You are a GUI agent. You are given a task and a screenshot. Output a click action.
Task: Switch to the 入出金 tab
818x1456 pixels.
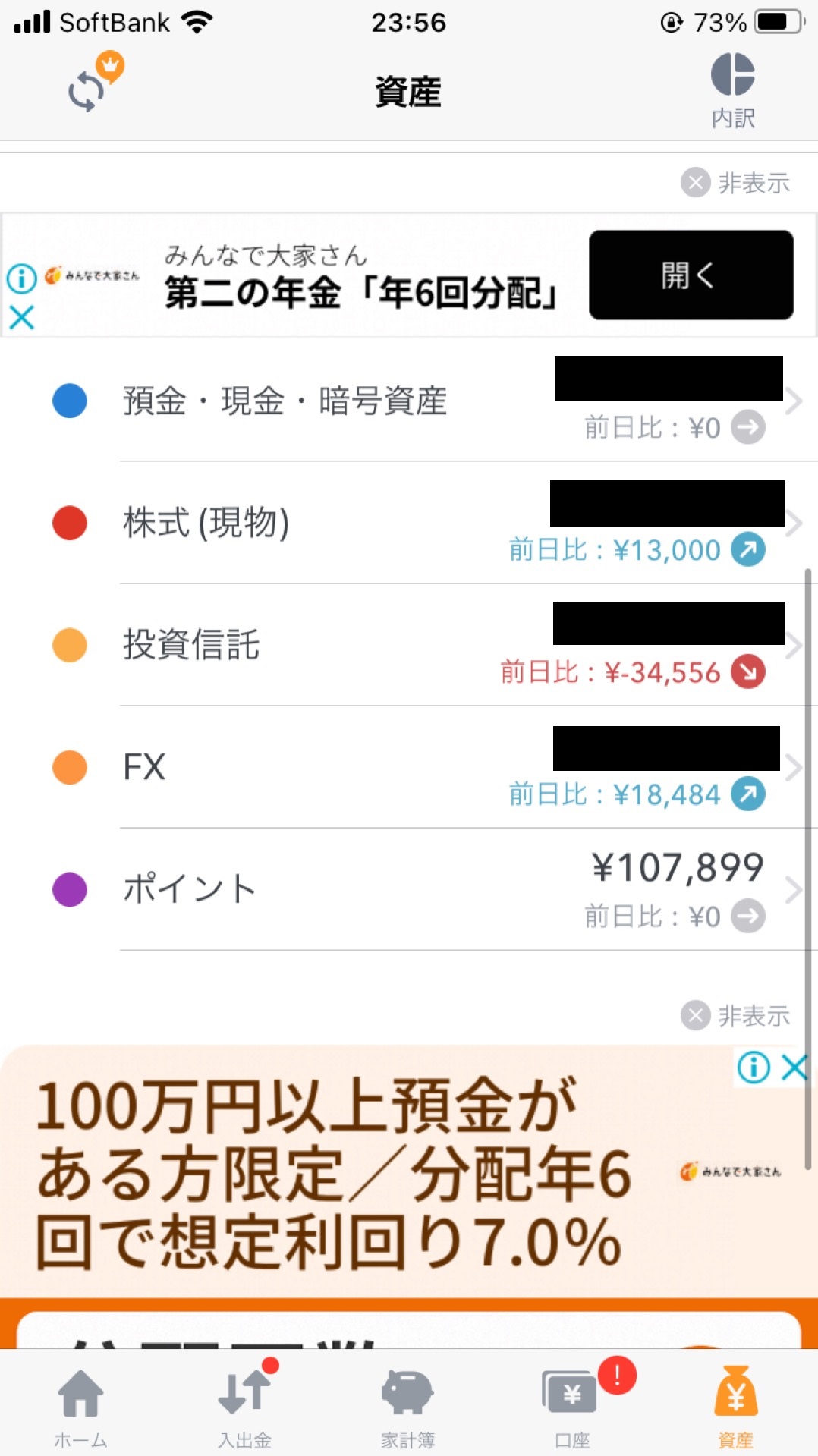click(244, 1406)
